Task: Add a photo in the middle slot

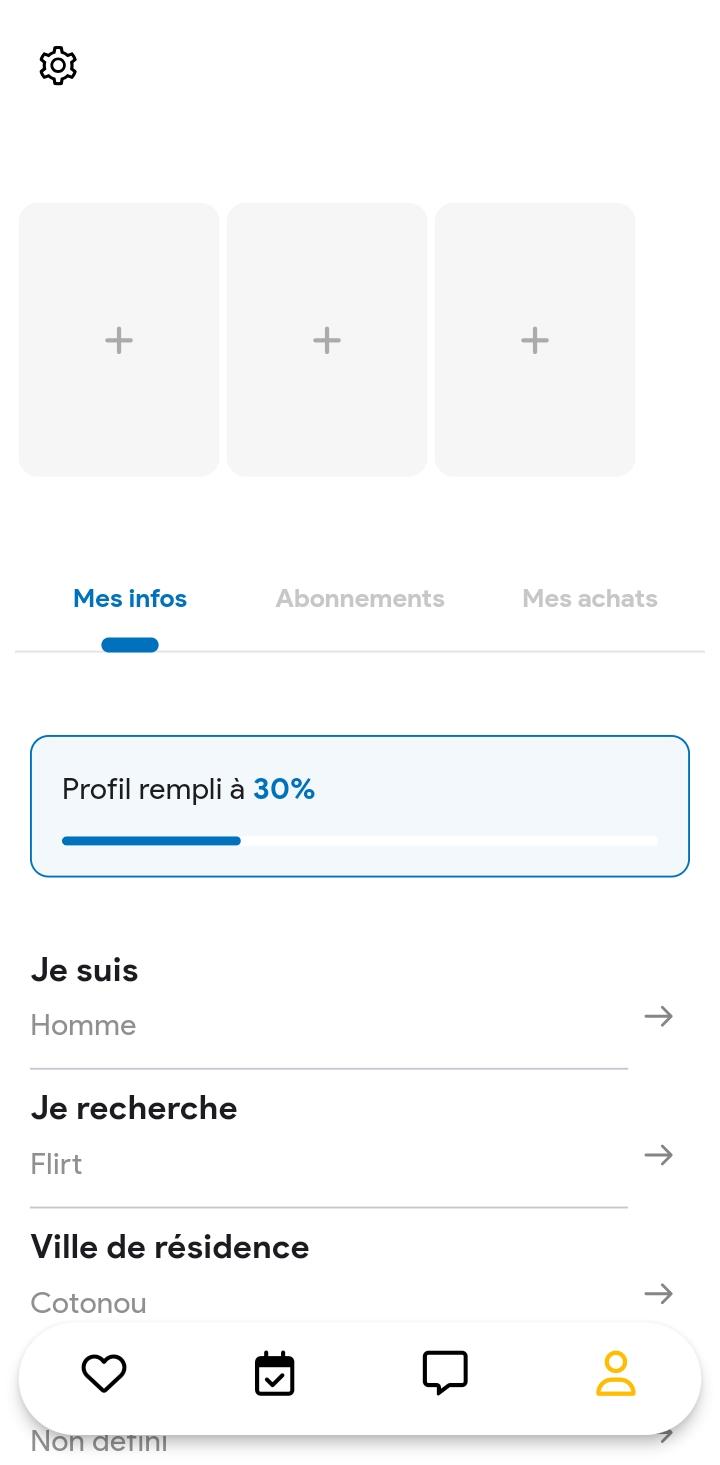Action: tap(327, 340)
